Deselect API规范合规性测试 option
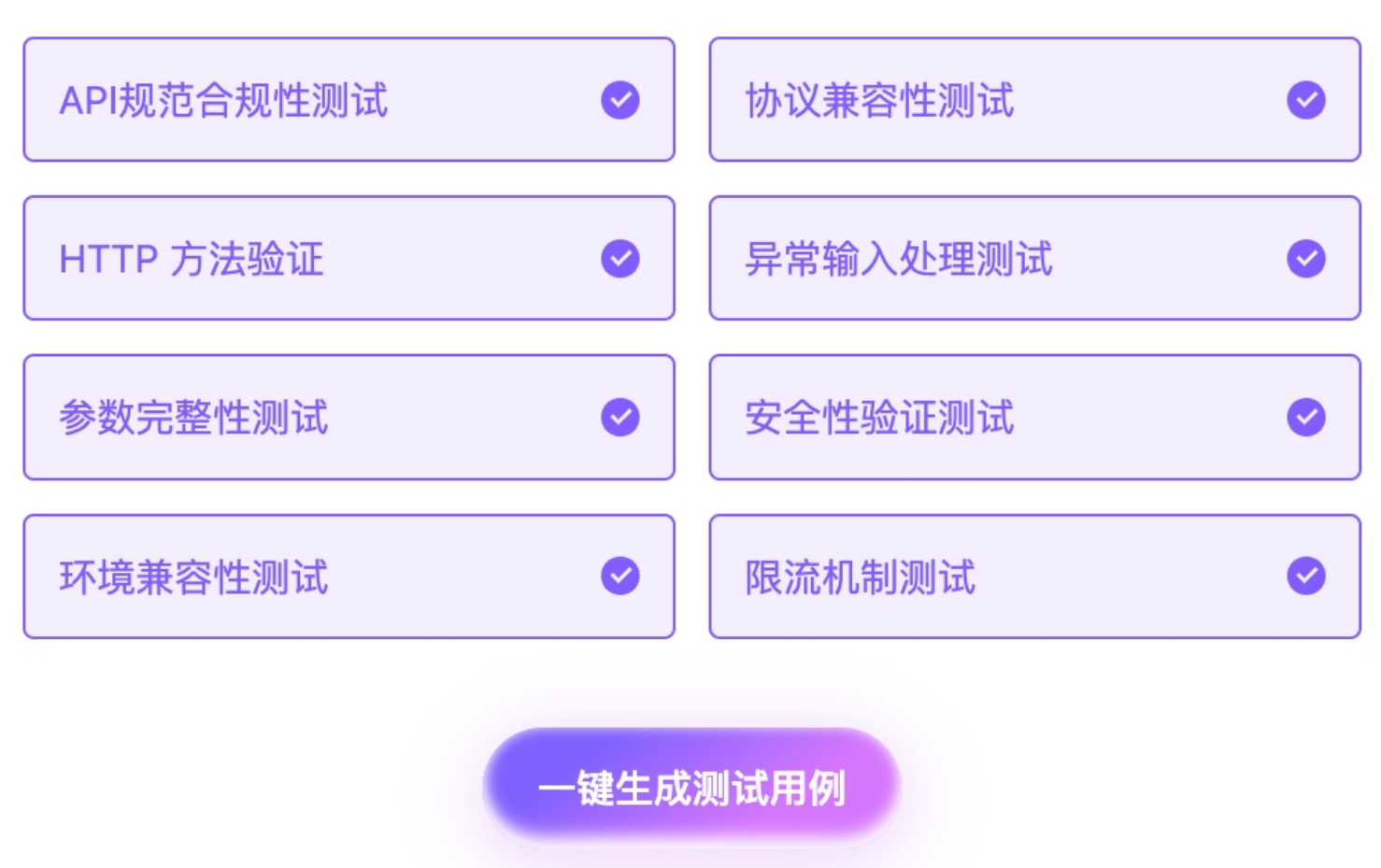 pos(619,100)
